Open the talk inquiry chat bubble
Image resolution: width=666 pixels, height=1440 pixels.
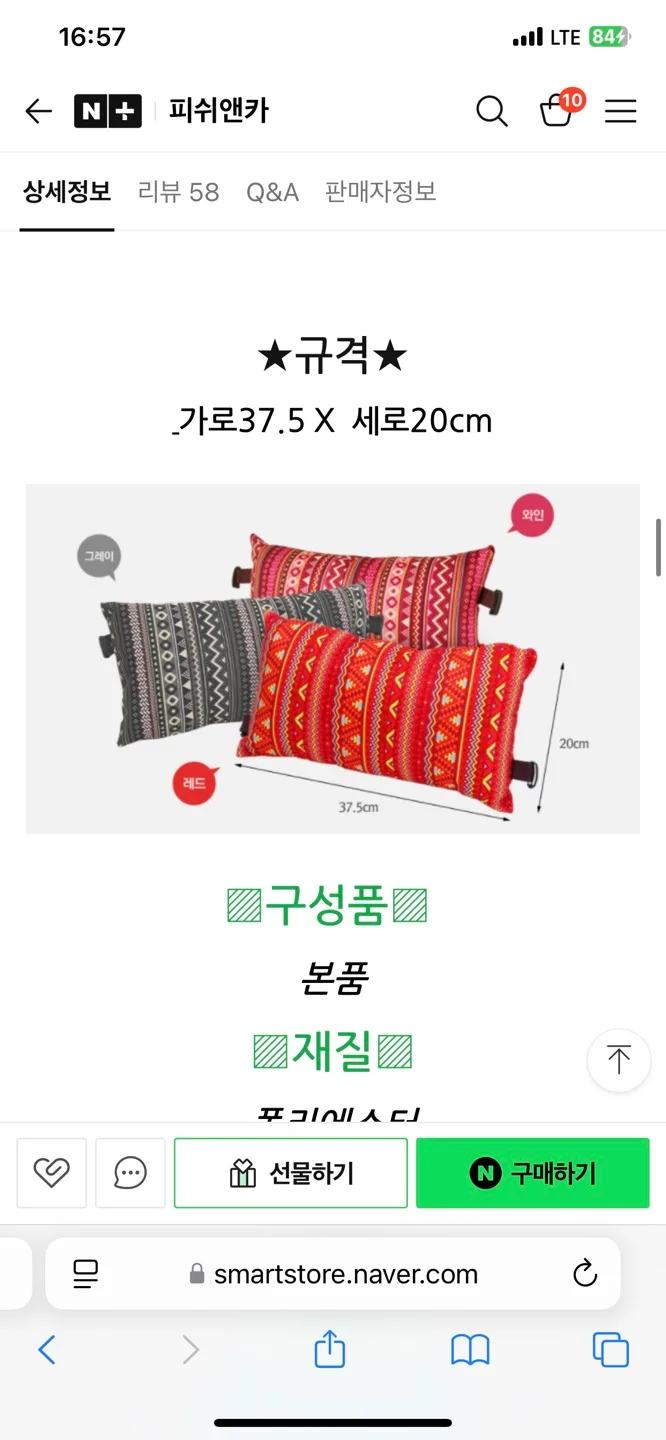click(x=130, y=1172)
